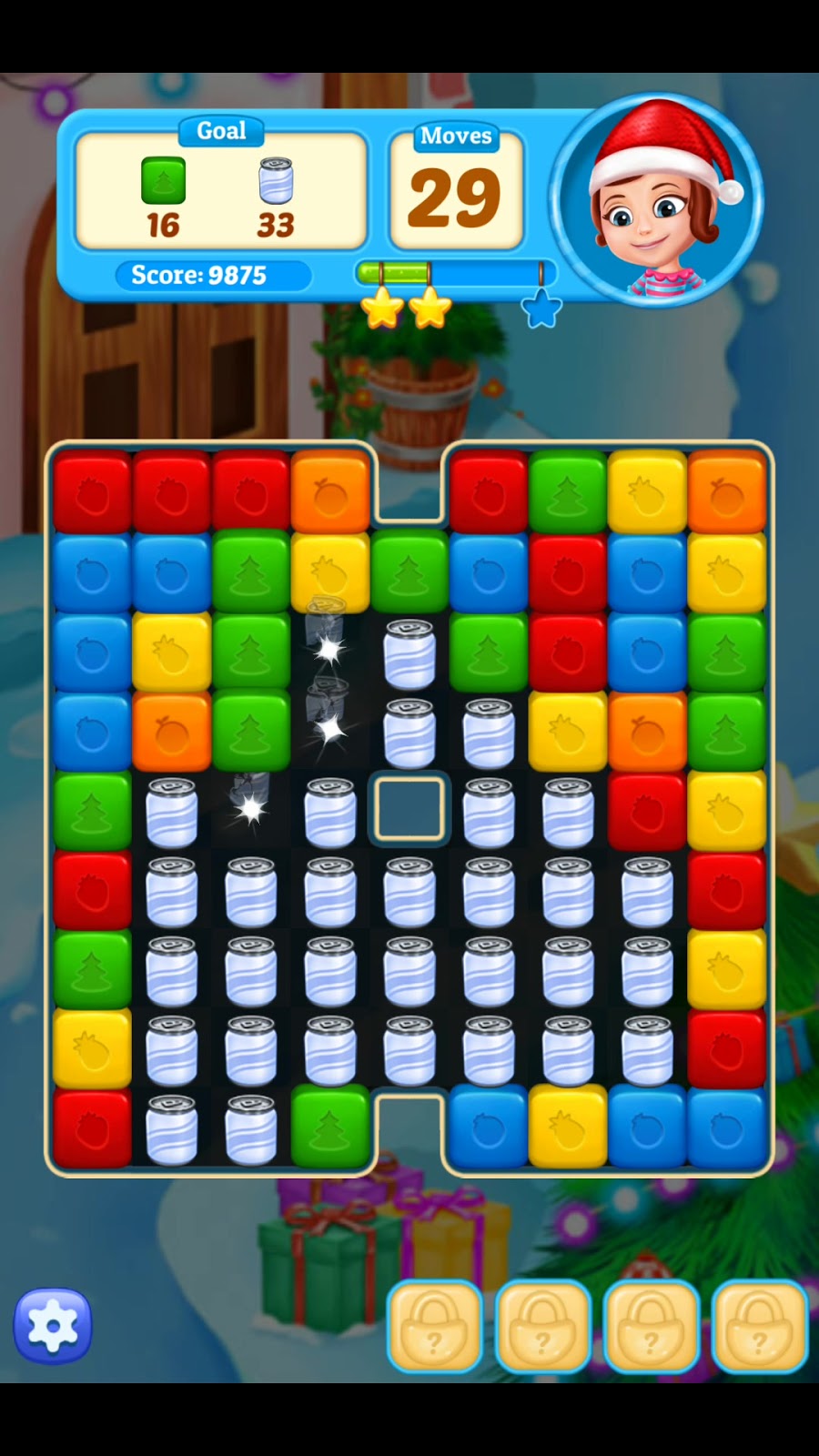
Task: Pop the pair of green tree cubes
Action: click(x=725, y=692)
